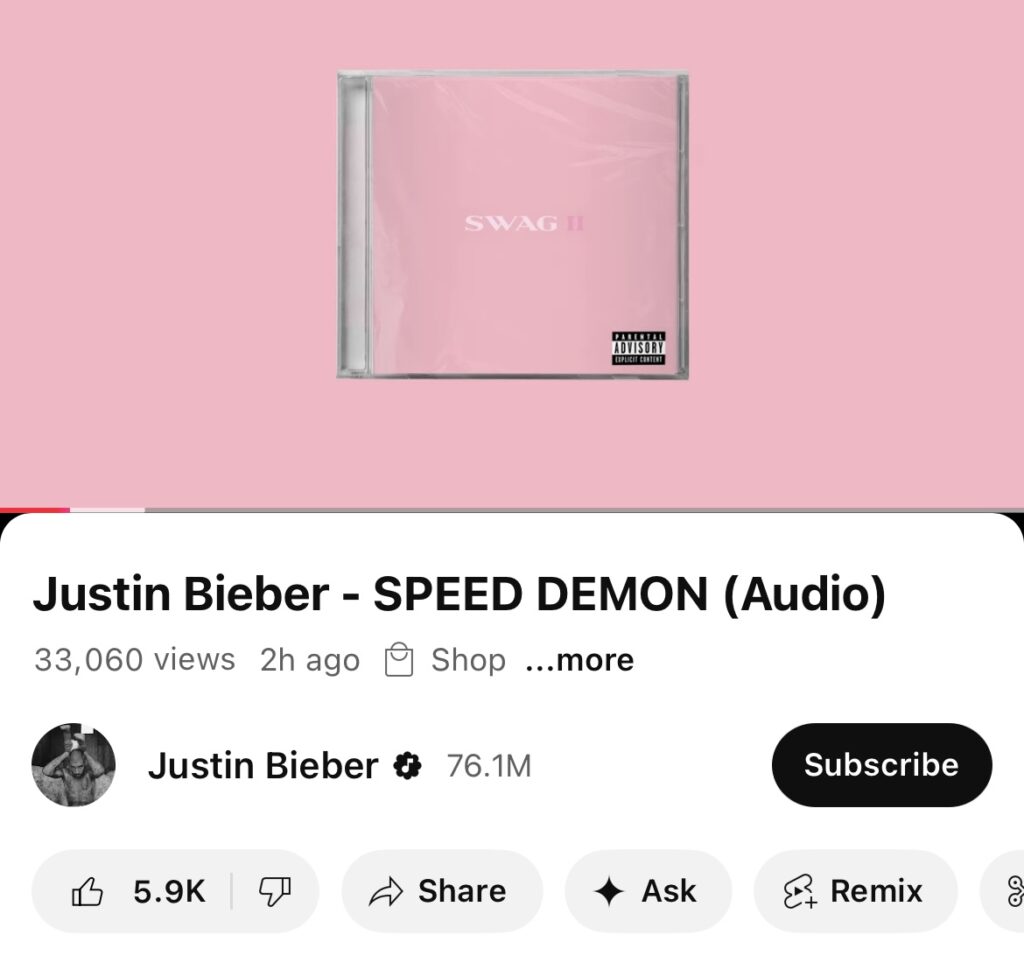This screenshot has width=1024, height=970.
Task: Expand the description with ...more
Action: tap(579, 660)
